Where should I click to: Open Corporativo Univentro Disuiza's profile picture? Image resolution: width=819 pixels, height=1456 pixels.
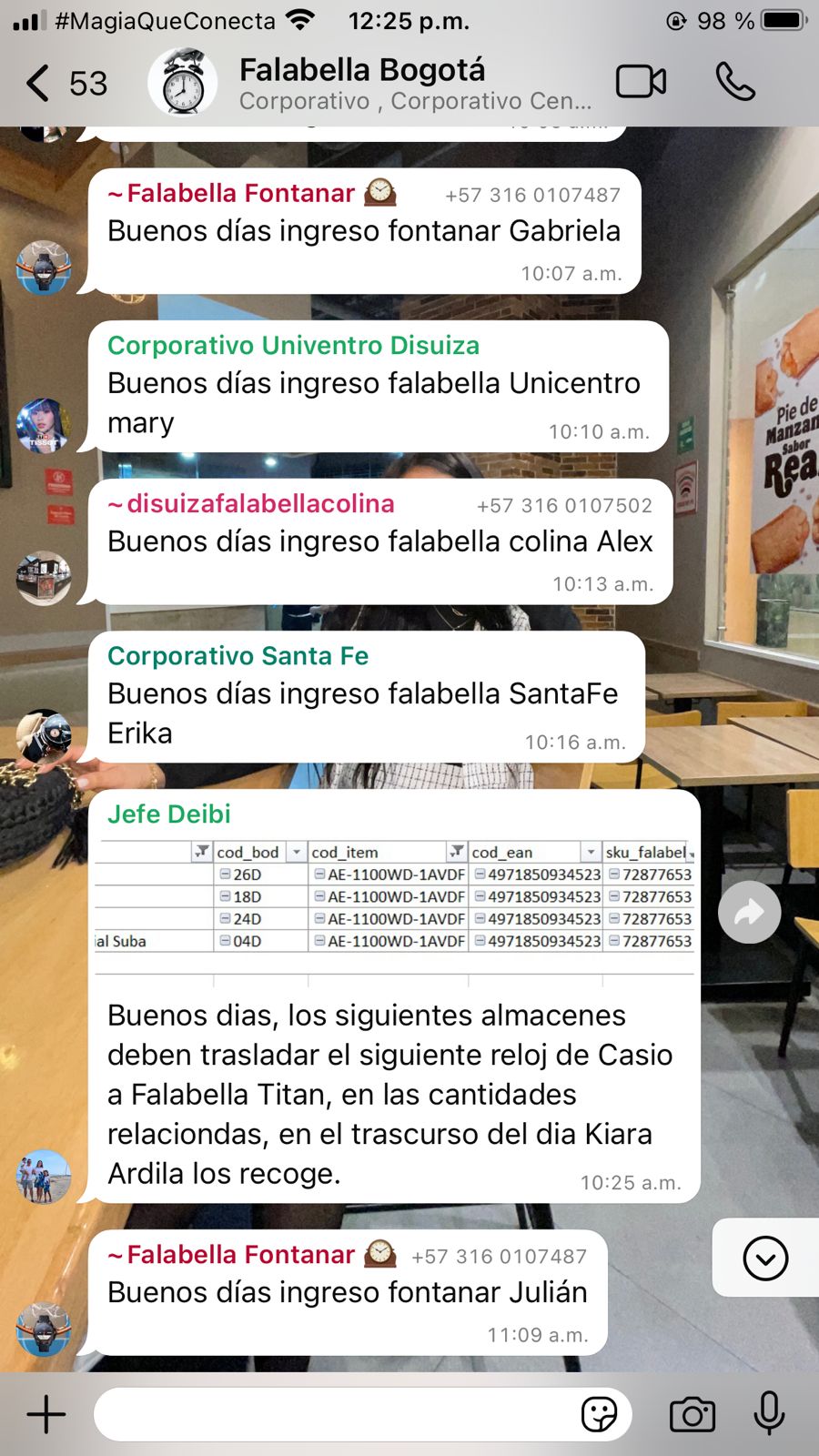coord(43,425)
